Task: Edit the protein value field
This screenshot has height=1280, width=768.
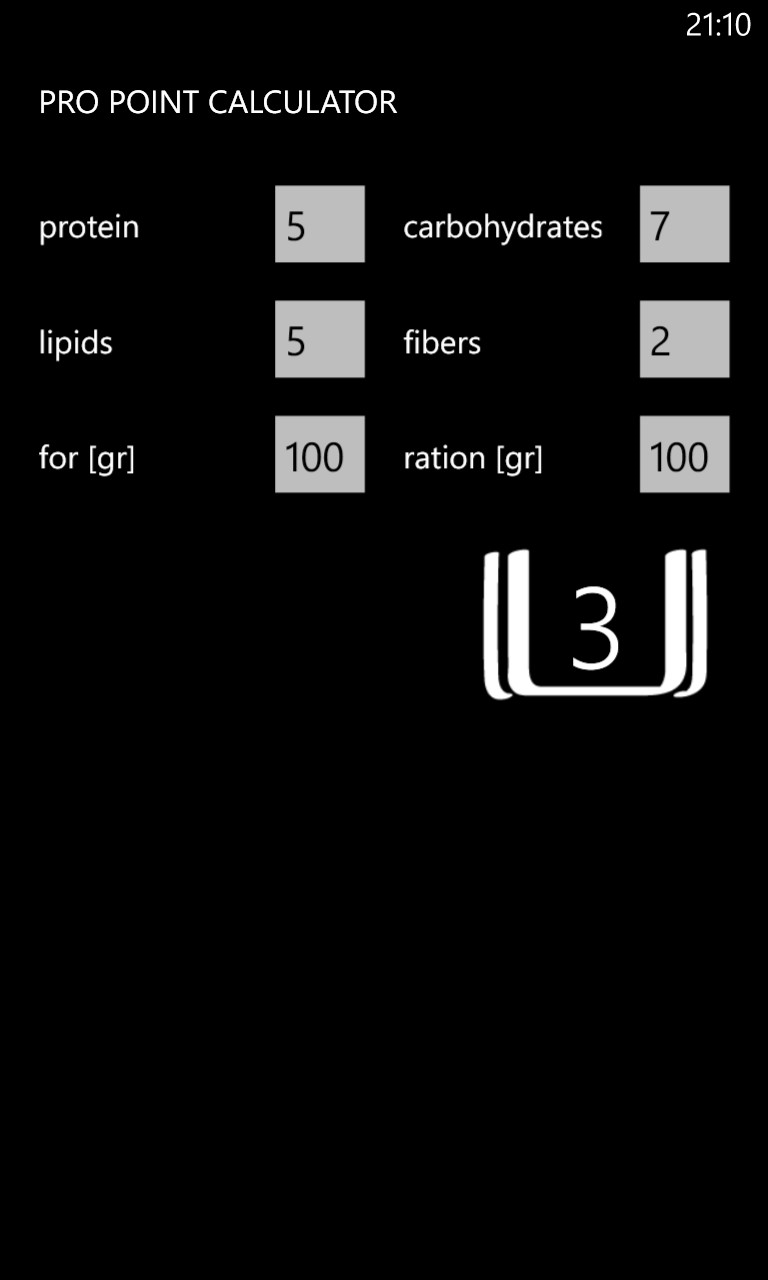Action: pyautogui.click(x=320, y=224)
